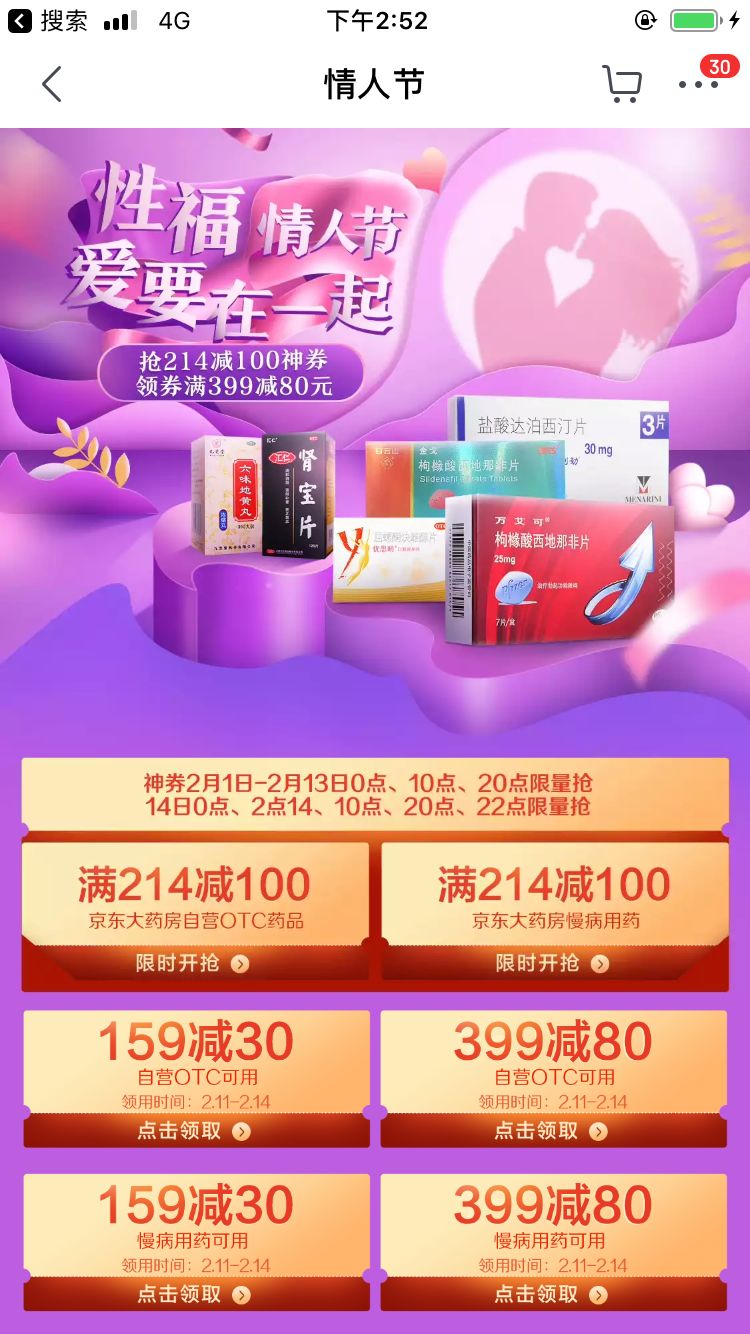Image resolution: width=750 pixels, height=1334 pixels.
Task: Claim the 159减30 慢病用药可用 coupon
Action: coord(194,1294)
